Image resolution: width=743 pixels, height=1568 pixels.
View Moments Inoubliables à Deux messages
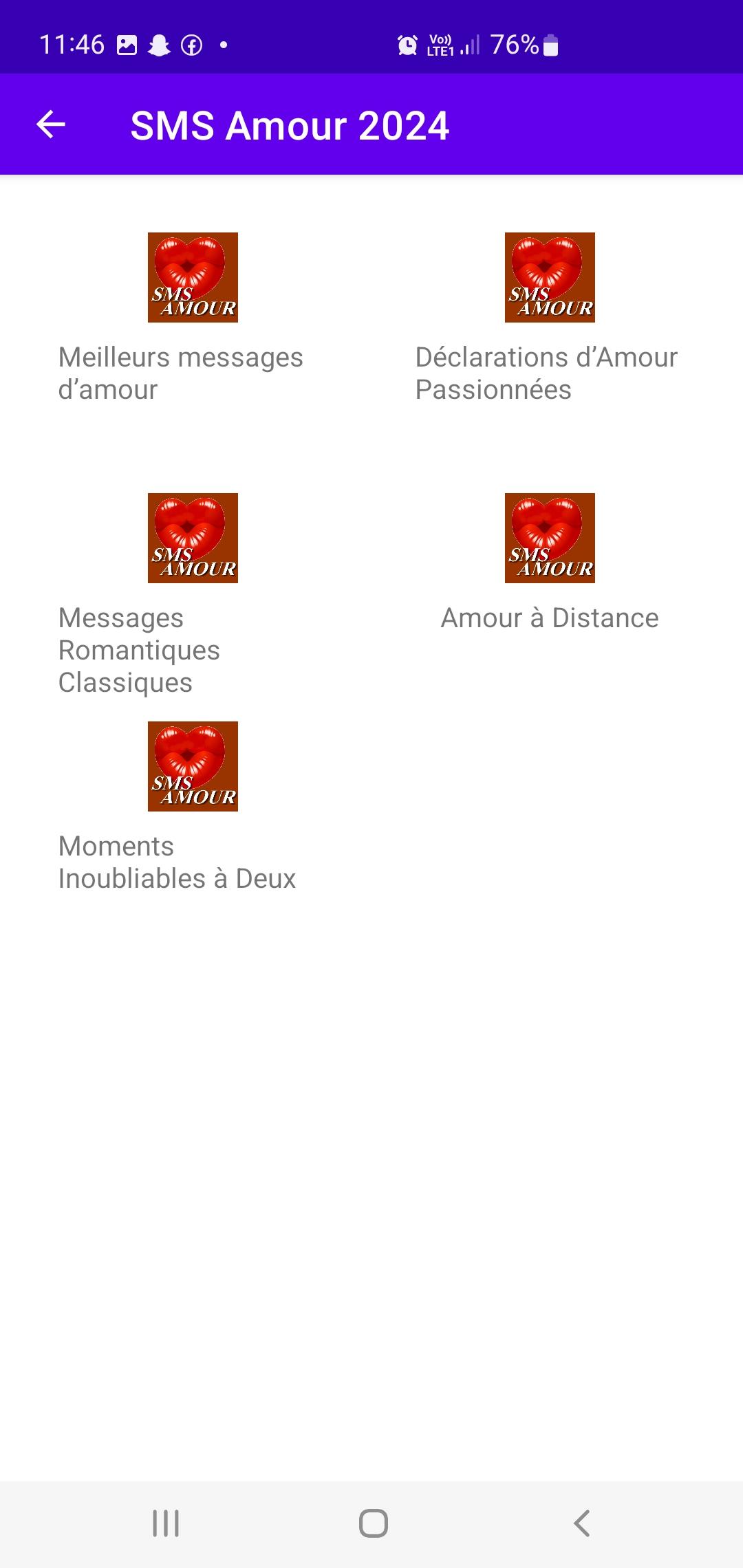pyautogui.click(x=193, y=808)
